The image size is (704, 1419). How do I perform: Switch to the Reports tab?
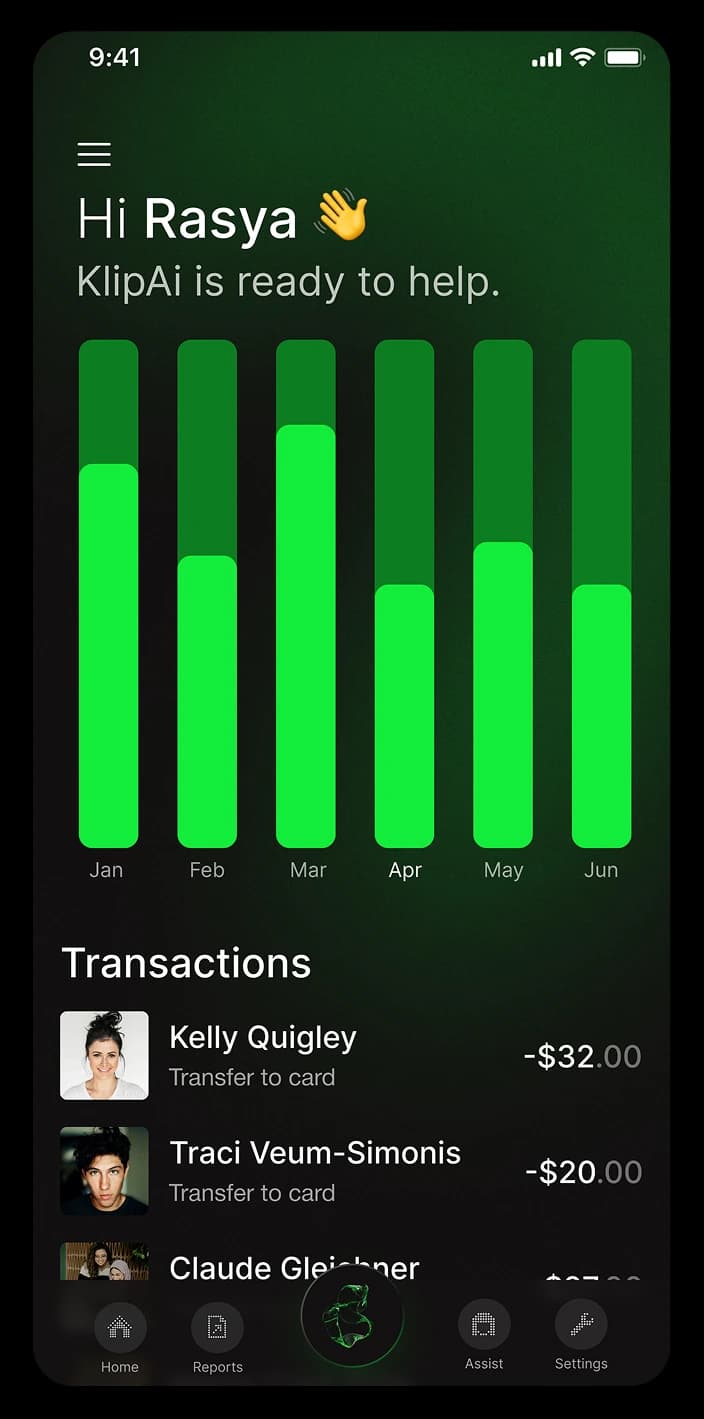coord(217,1328)
